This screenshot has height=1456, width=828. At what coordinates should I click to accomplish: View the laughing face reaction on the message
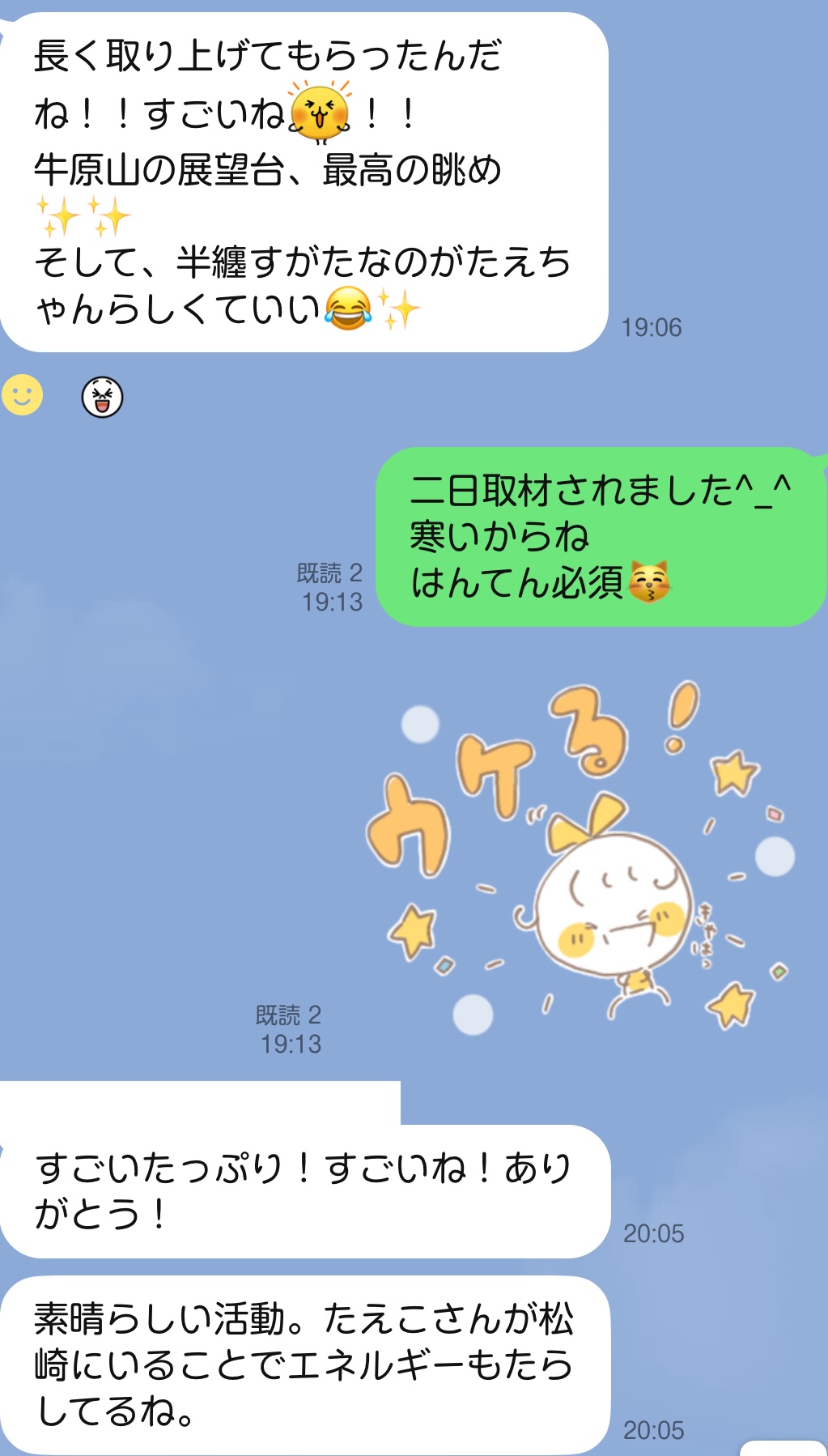pos(102,397)
